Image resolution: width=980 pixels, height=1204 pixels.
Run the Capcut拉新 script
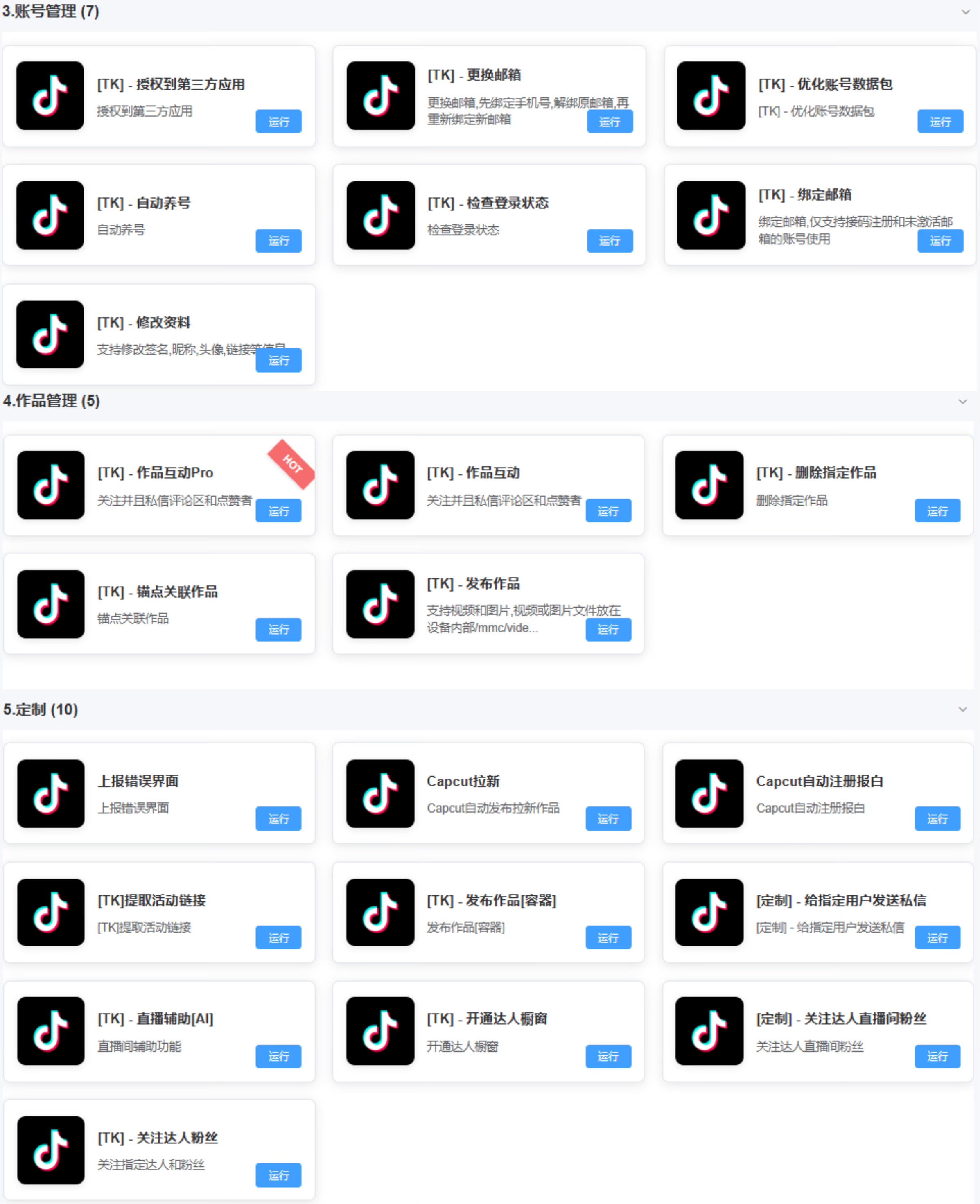(x=608, y=818)
